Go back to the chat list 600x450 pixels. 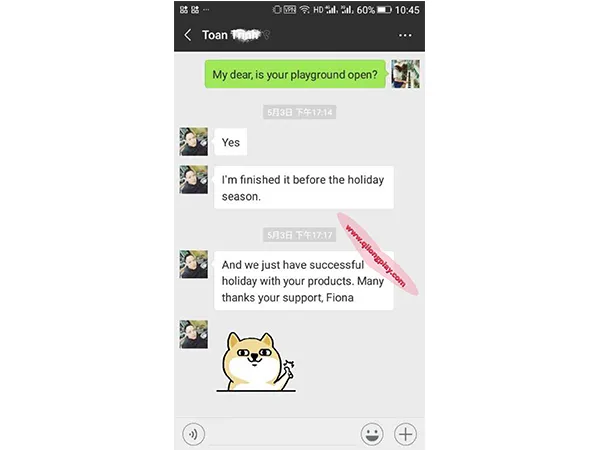(x=187, y=35)
